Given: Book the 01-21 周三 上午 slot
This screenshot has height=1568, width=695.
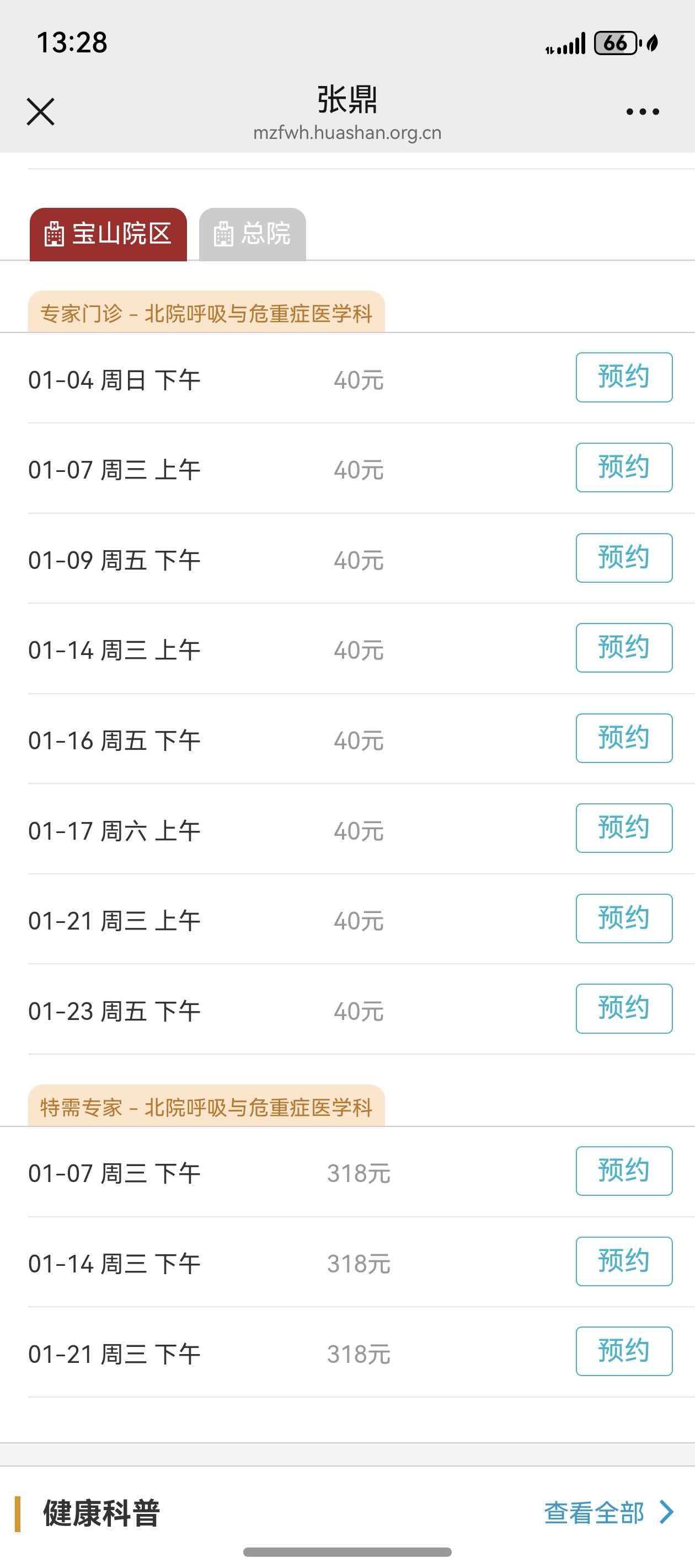Looking at the screenshot, I should click(624, 919).
